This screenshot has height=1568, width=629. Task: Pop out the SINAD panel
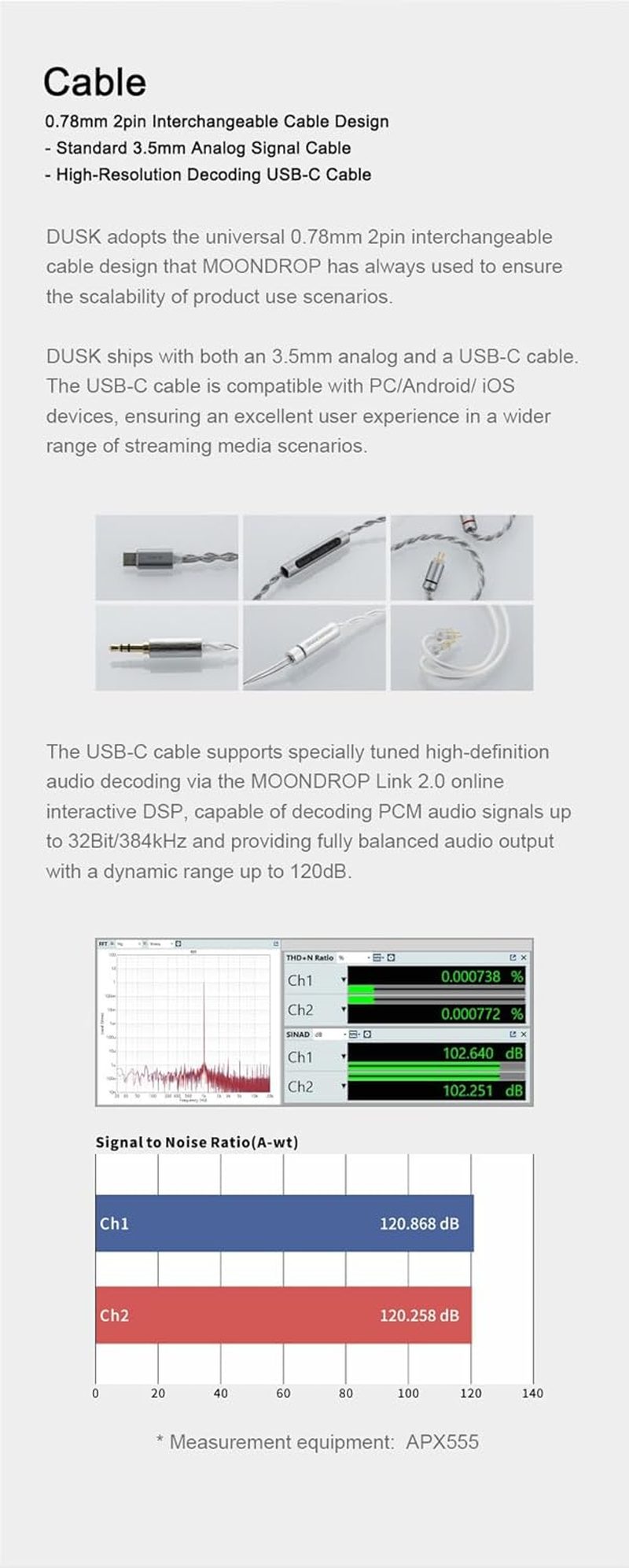point(514,1033)
